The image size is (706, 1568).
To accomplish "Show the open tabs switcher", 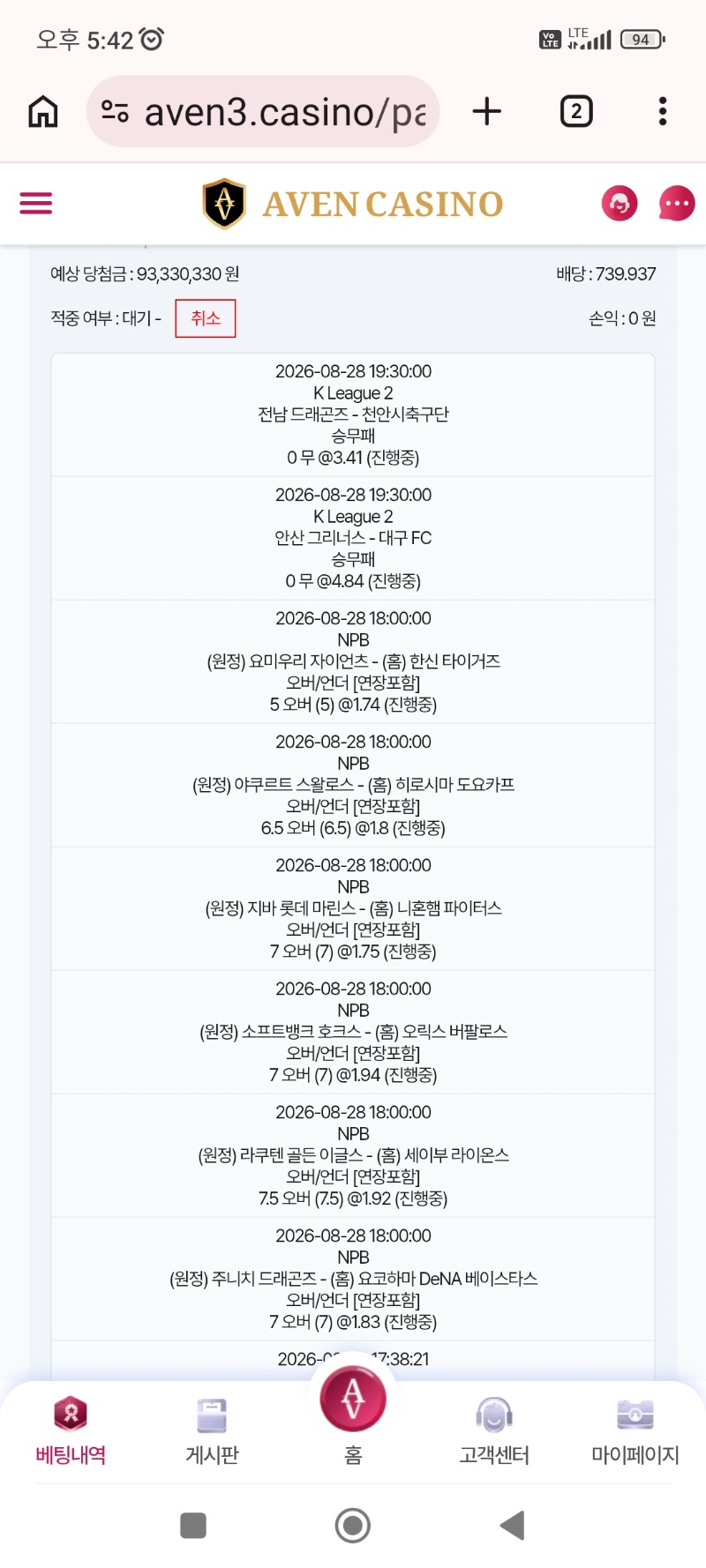I will click(576, 112).
